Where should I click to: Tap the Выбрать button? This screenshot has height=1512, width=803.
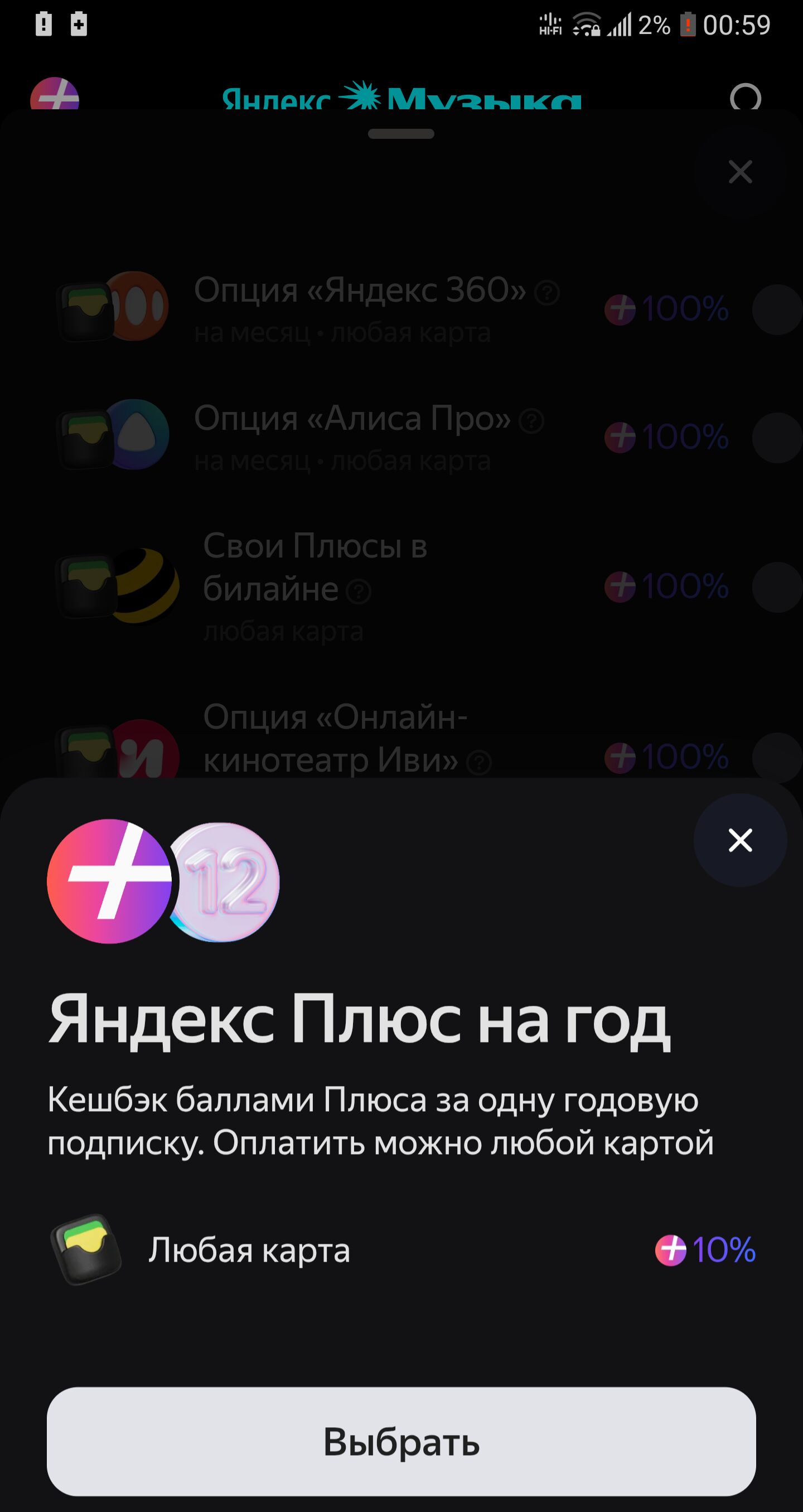click(401, 1442)
